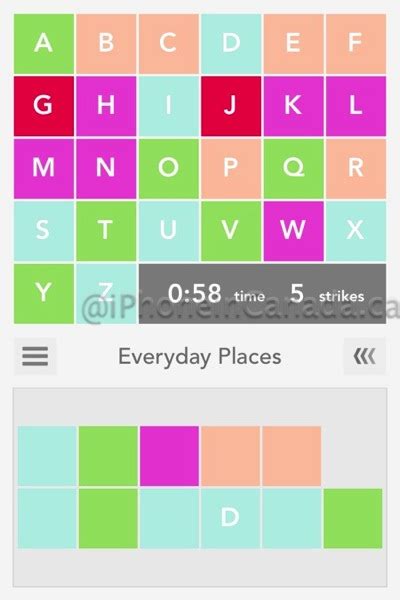Select the letter A tile

tap(44, 44)
